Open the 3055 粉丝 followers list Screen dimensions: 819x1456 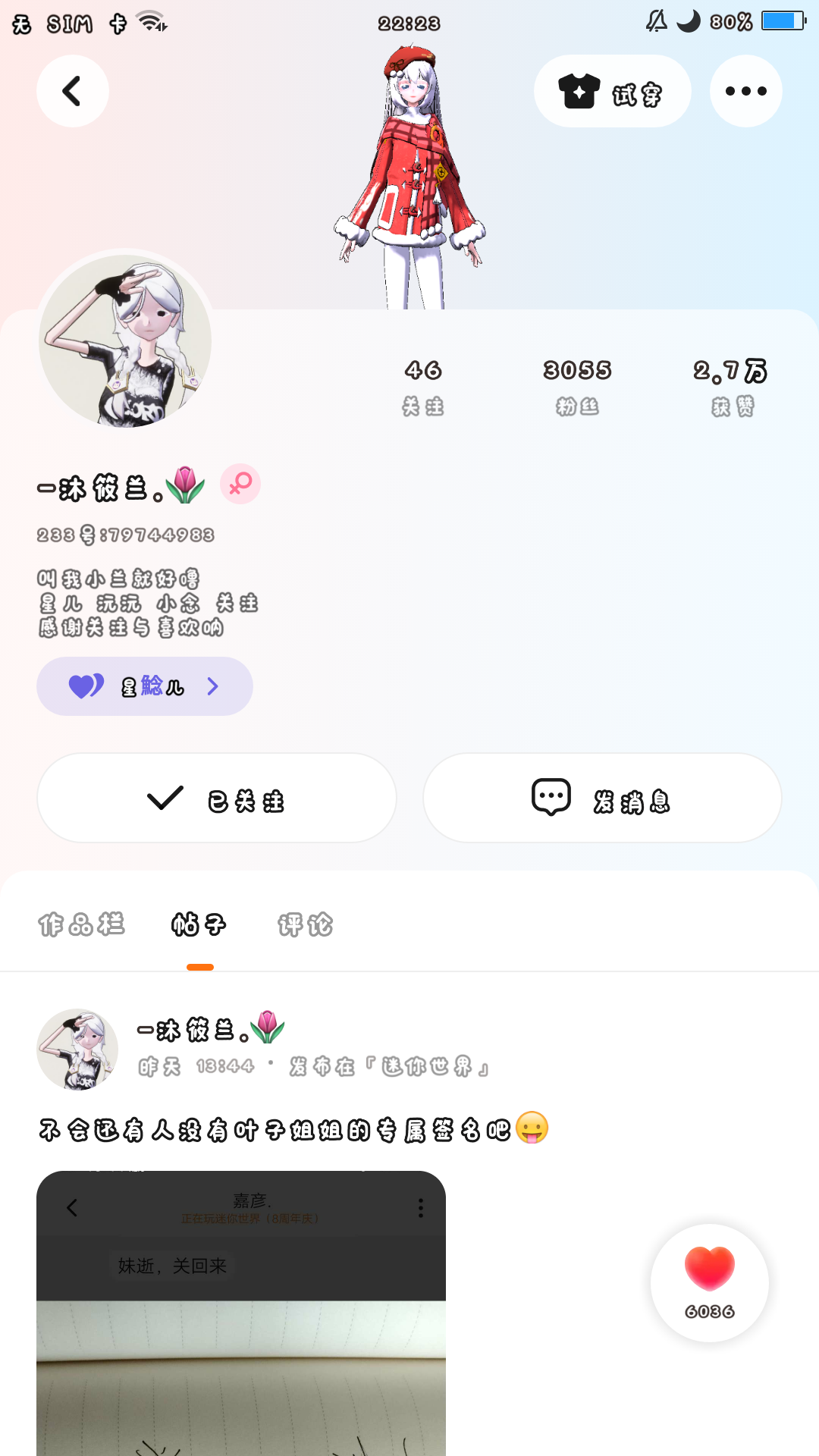pyautogui.click(x=577, y=387)
